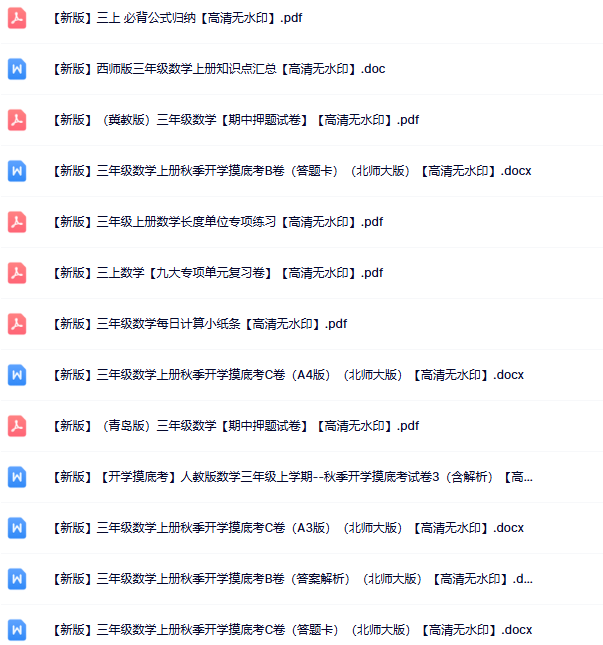Open 人教版 秋季开学摸底考试卷3（含解析）file
603x645 pixels.
point(291,477)
